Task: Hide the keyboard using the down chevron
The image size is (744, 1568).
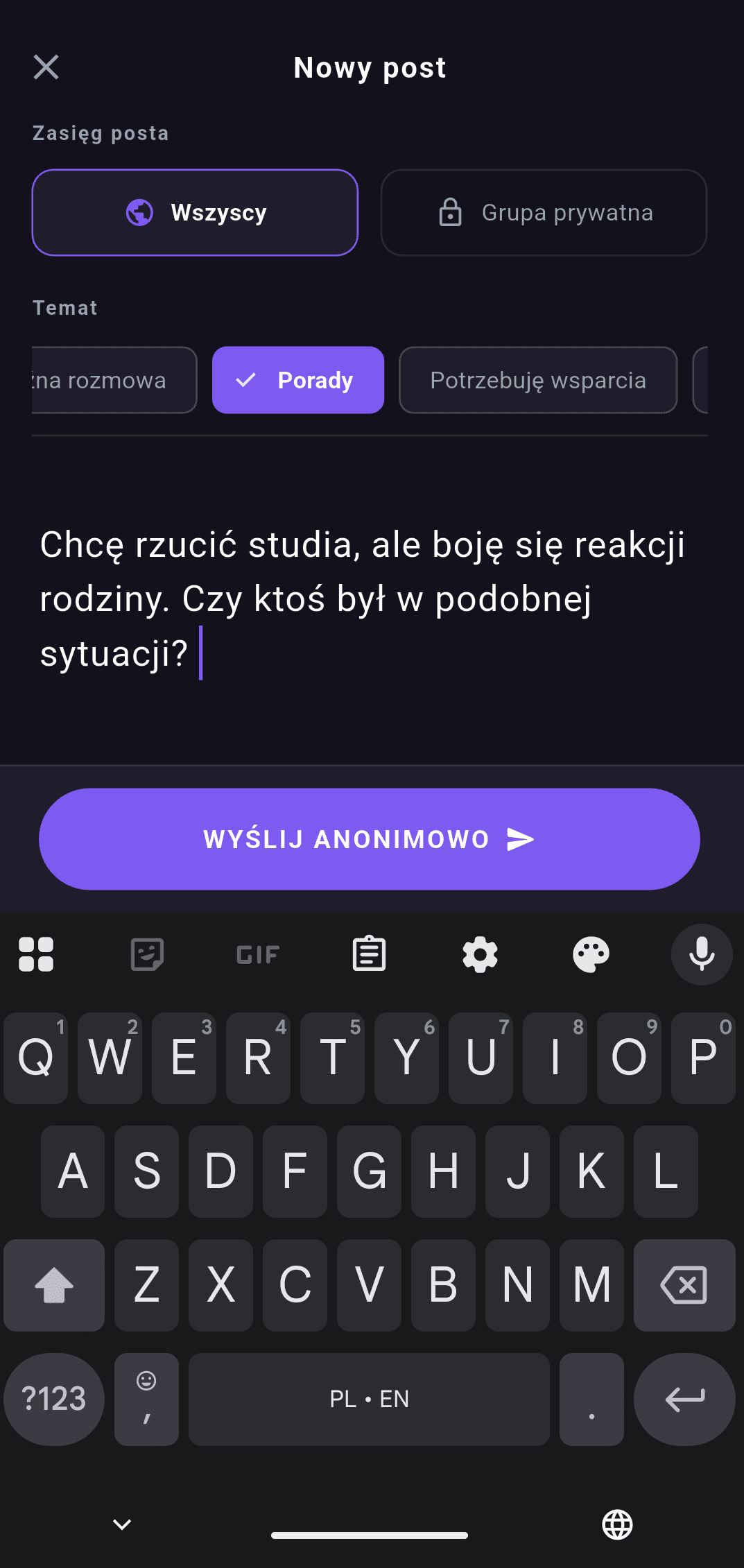Action: coord(122,1524)
